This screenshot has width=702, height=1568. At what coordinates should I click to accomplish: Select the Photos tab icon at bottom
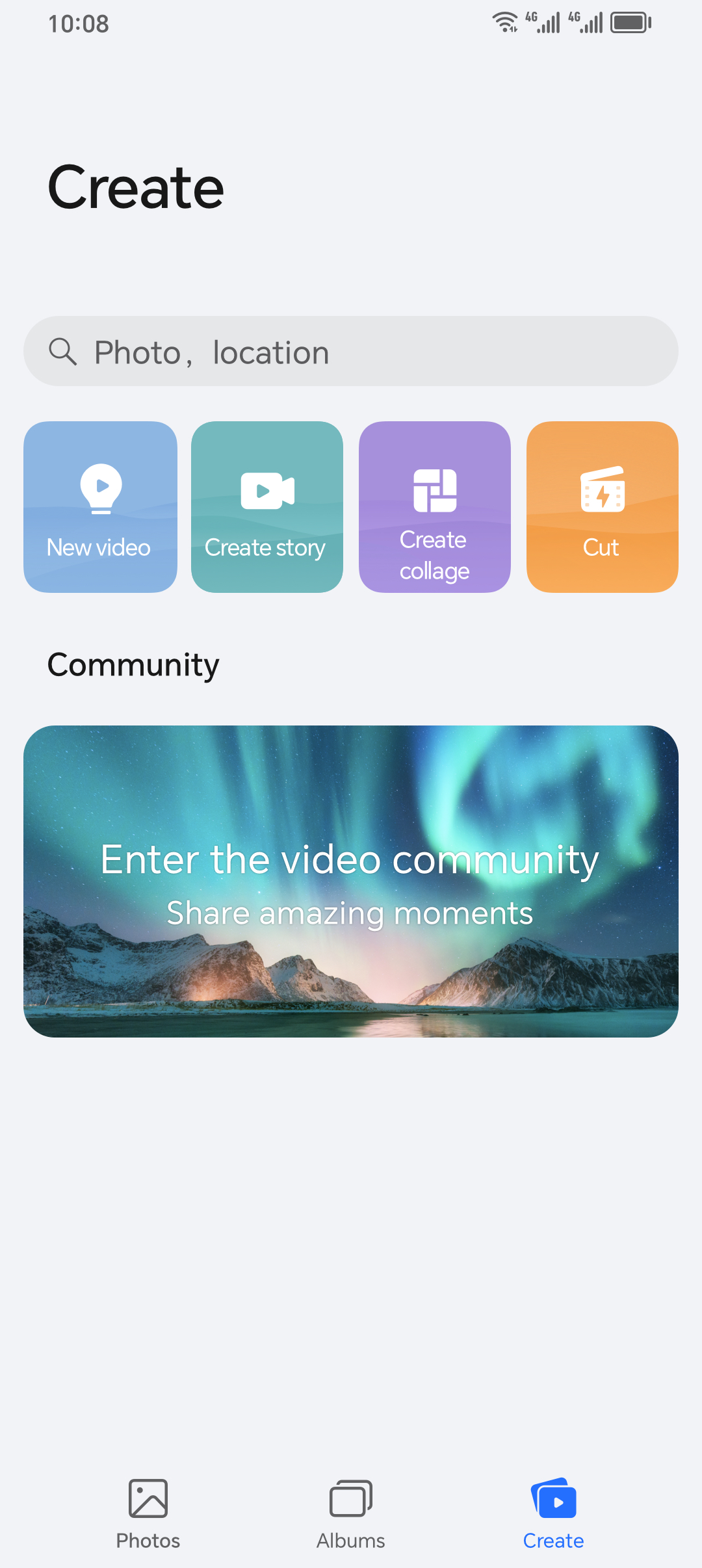pos(148,1500)
